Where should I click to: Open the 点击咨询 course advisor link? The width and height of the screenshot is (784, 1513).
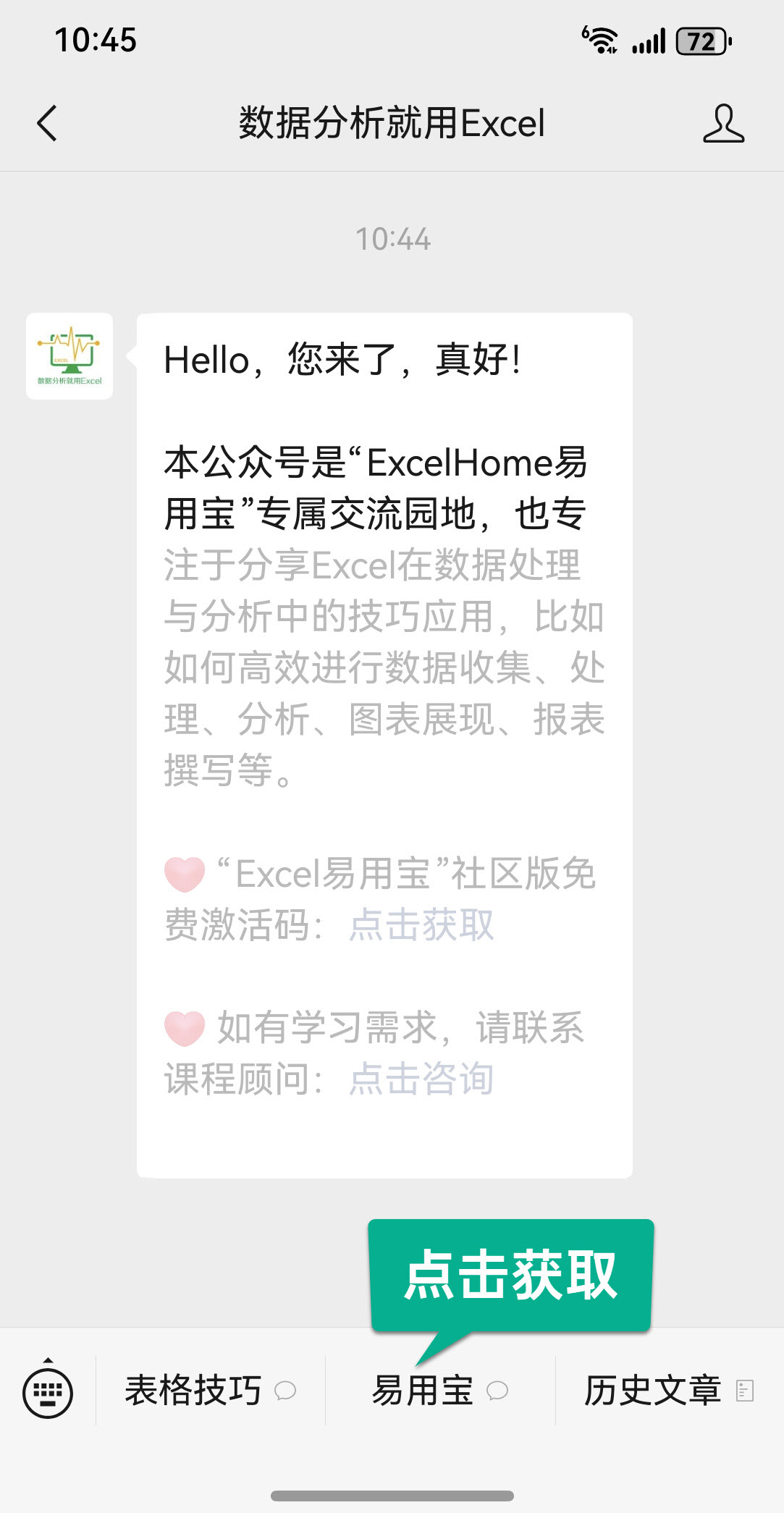click(x=421, y=1079)
